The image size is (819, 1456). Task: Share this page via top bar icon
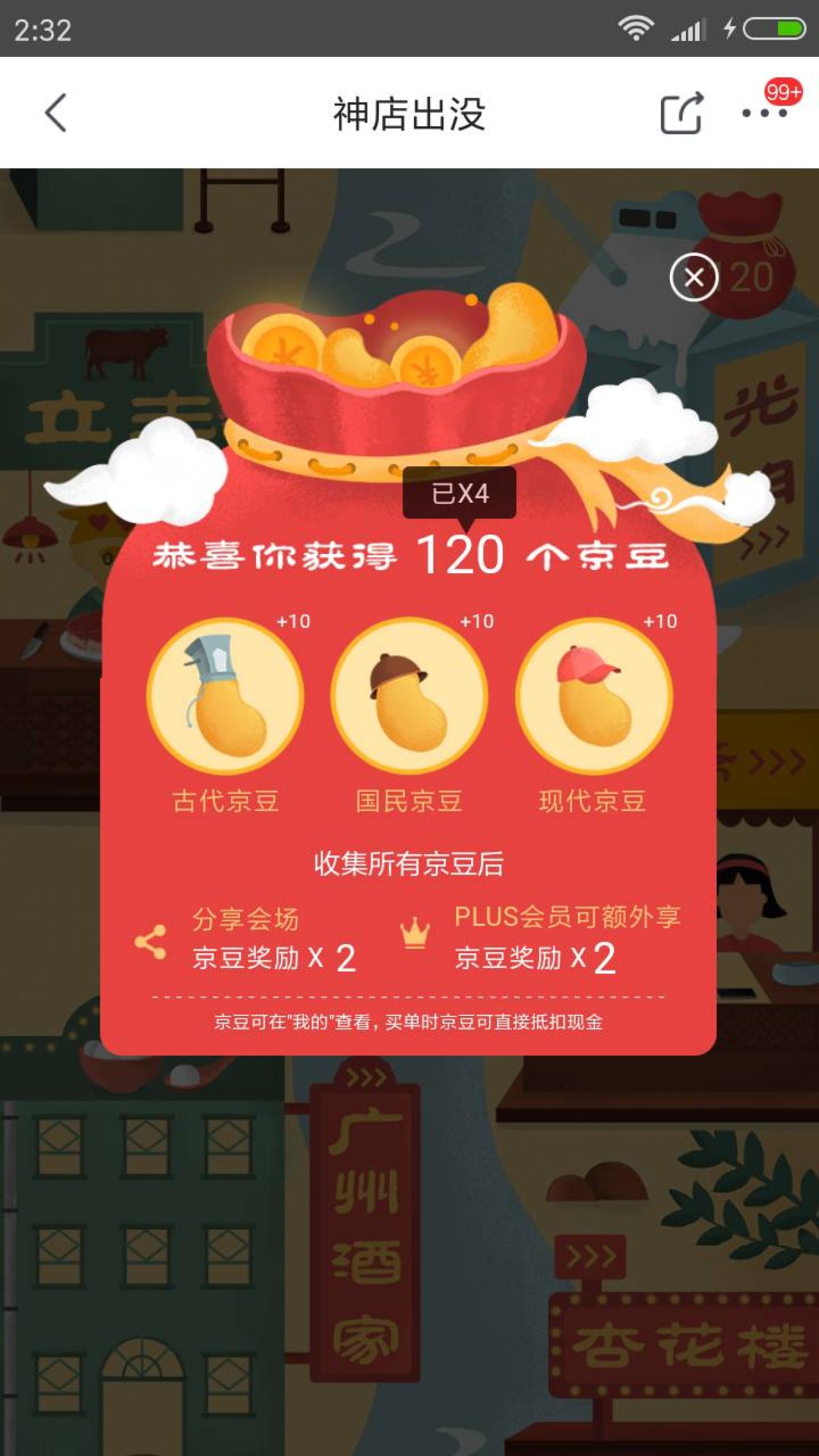681,113
